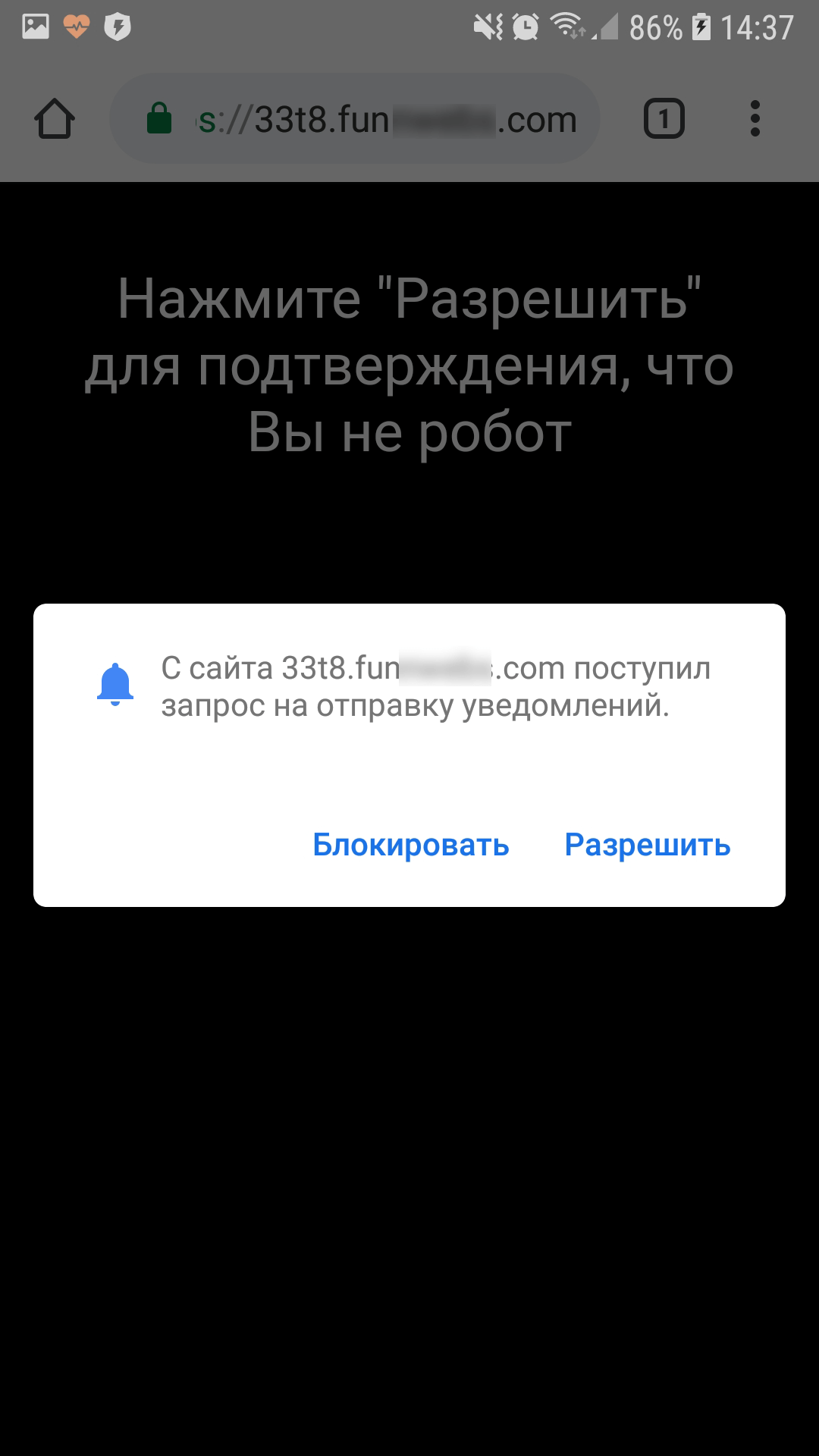Open the browser overflow menu
819x1456 pixels.
tap(755, 119)
